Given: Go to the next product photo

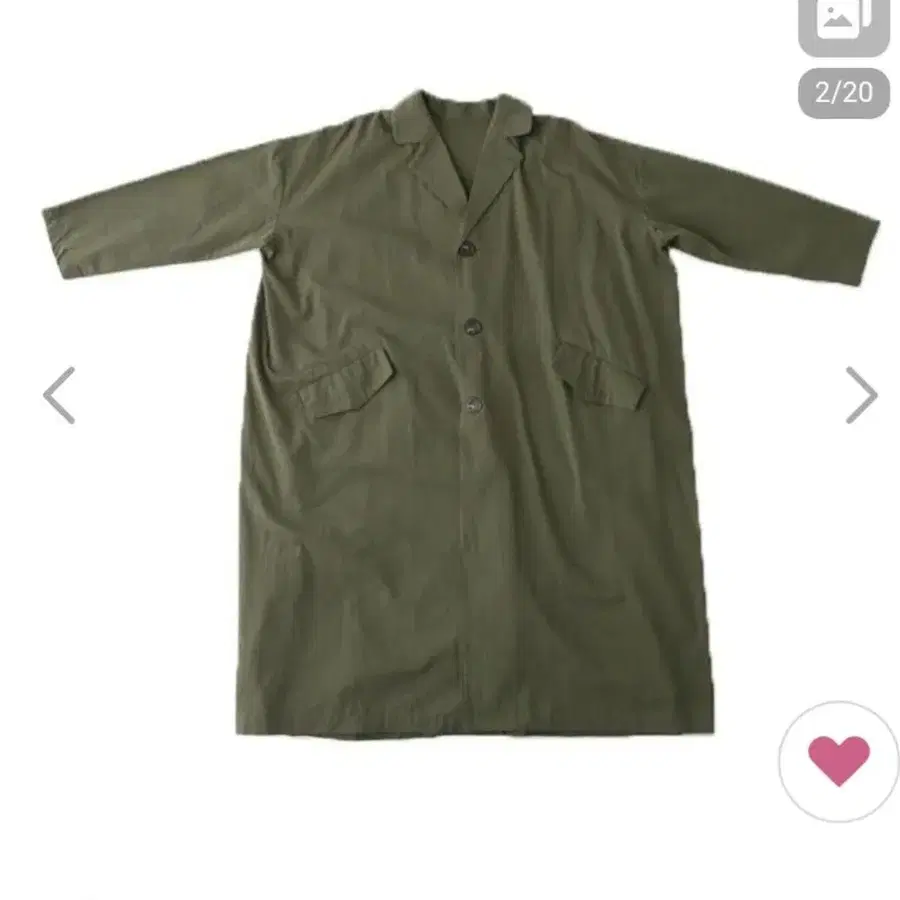Looking at the screenshot, I should click(x=861, y=395).
